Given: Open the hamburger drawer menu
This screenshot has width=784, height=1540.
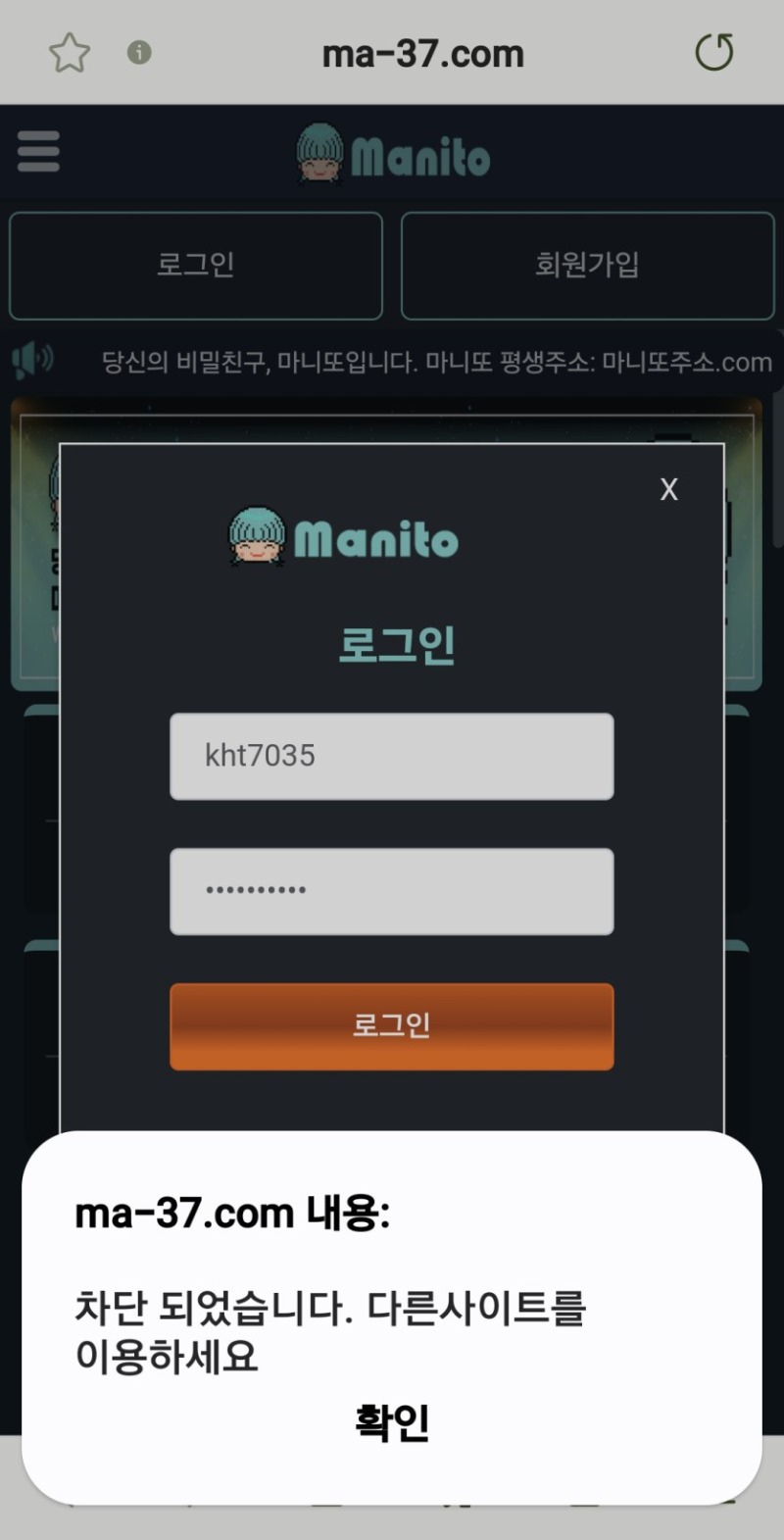Looking at the screenshot, I should [39, 152].
